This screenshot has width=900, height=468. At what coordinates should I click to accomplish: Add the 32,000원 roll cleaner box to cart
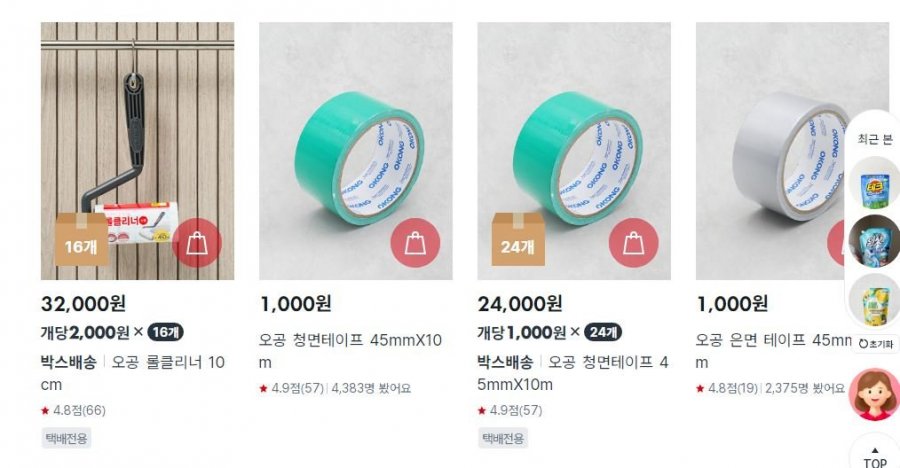pos(197,244)
